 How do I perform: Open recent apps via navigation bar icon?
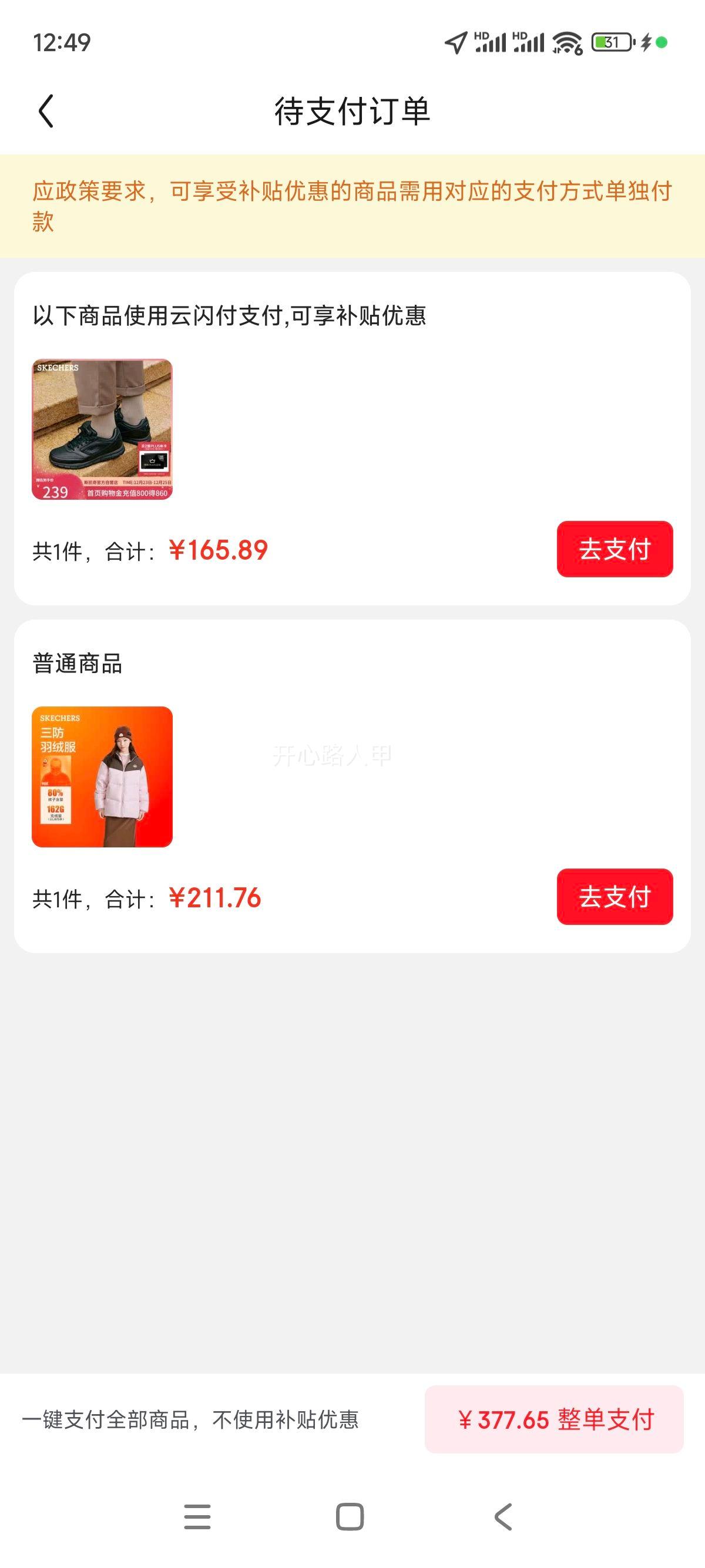pyautogui.click(x=197, y=1515)
